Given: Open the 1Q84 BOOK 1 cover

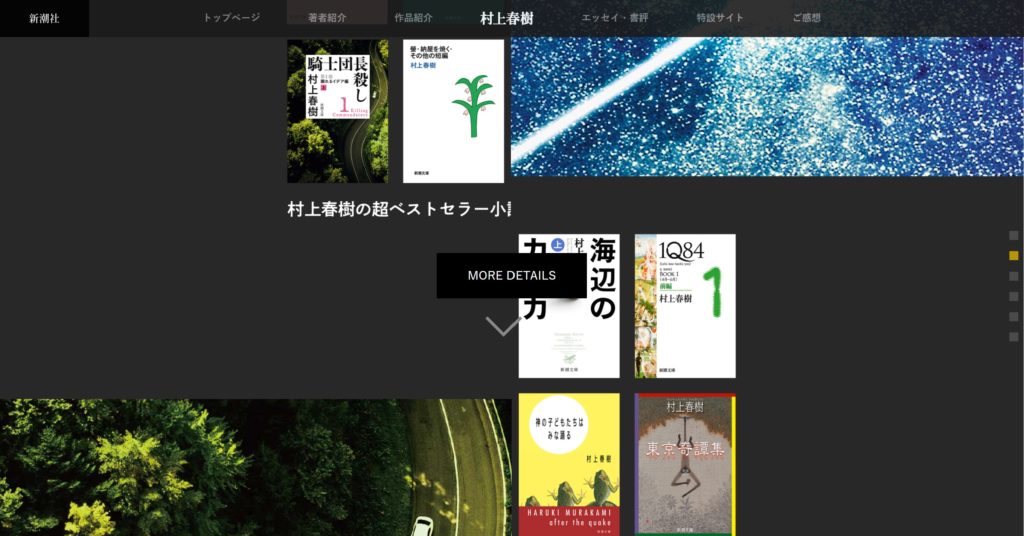Looking at the screenshot, I should point(685,306).
